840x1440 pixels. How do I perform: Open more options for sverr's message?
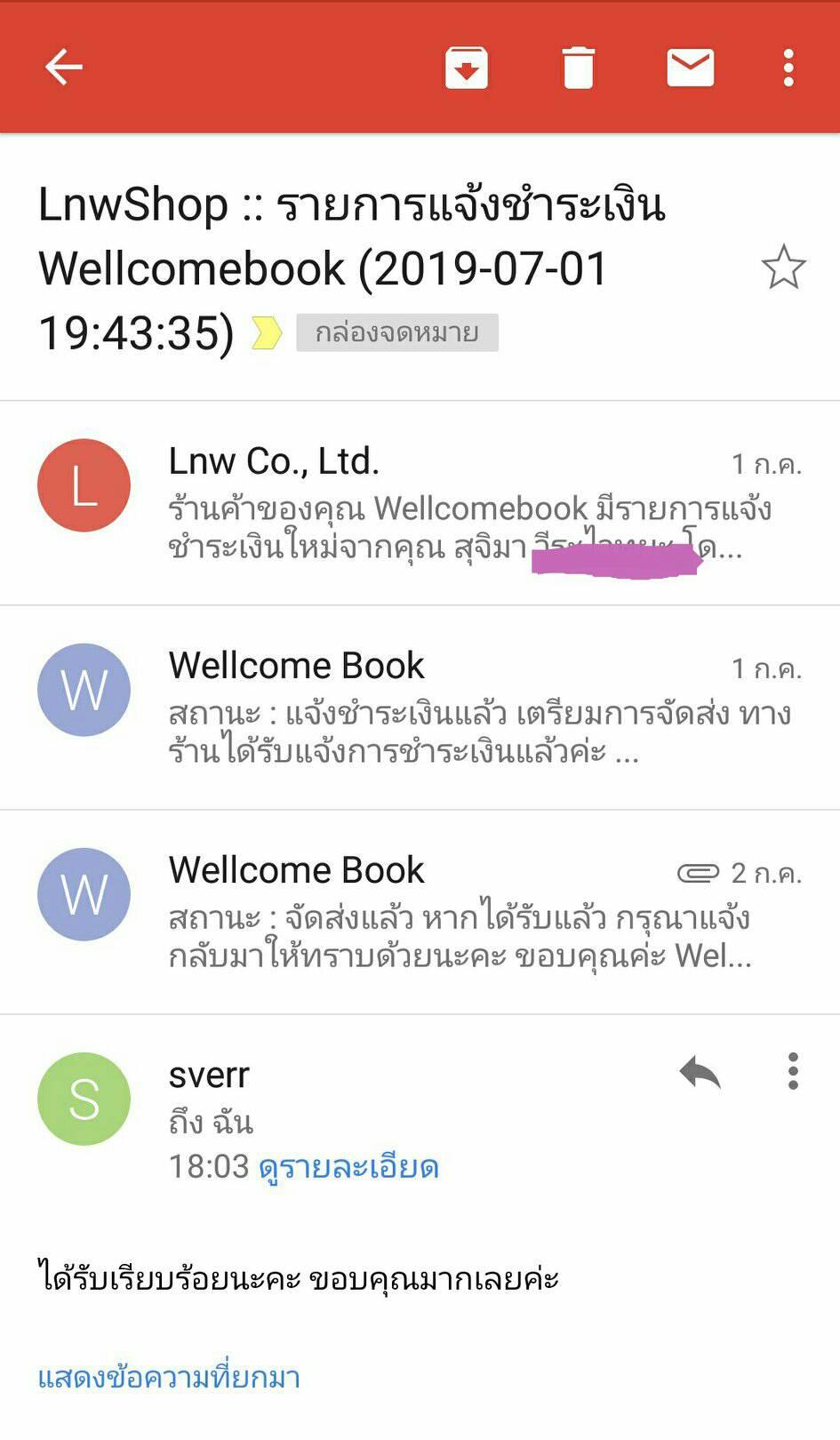coord(793,1072)
